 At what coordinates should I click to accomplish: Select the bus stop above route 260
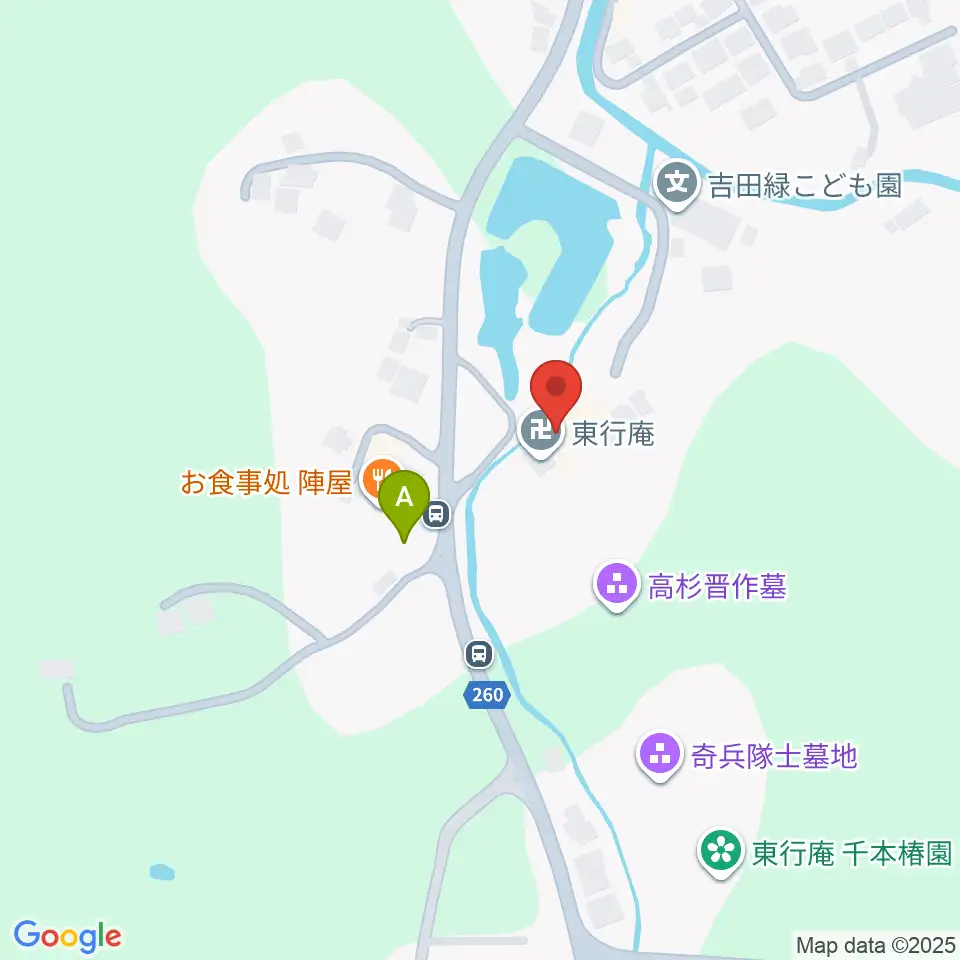click(479, 654)
